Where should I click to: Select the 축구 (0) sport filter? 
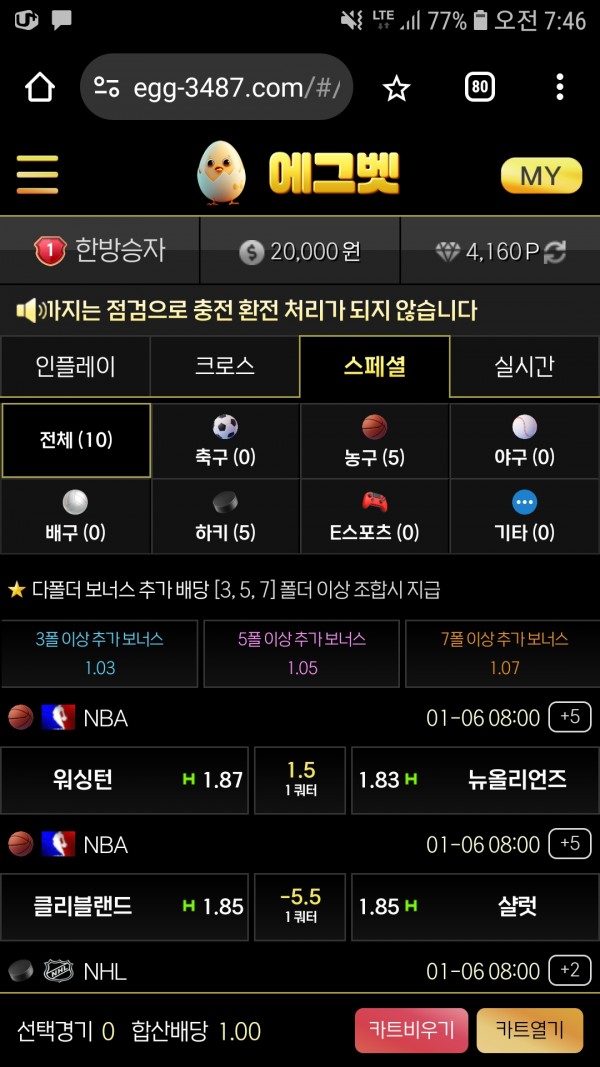coord(225,442)
